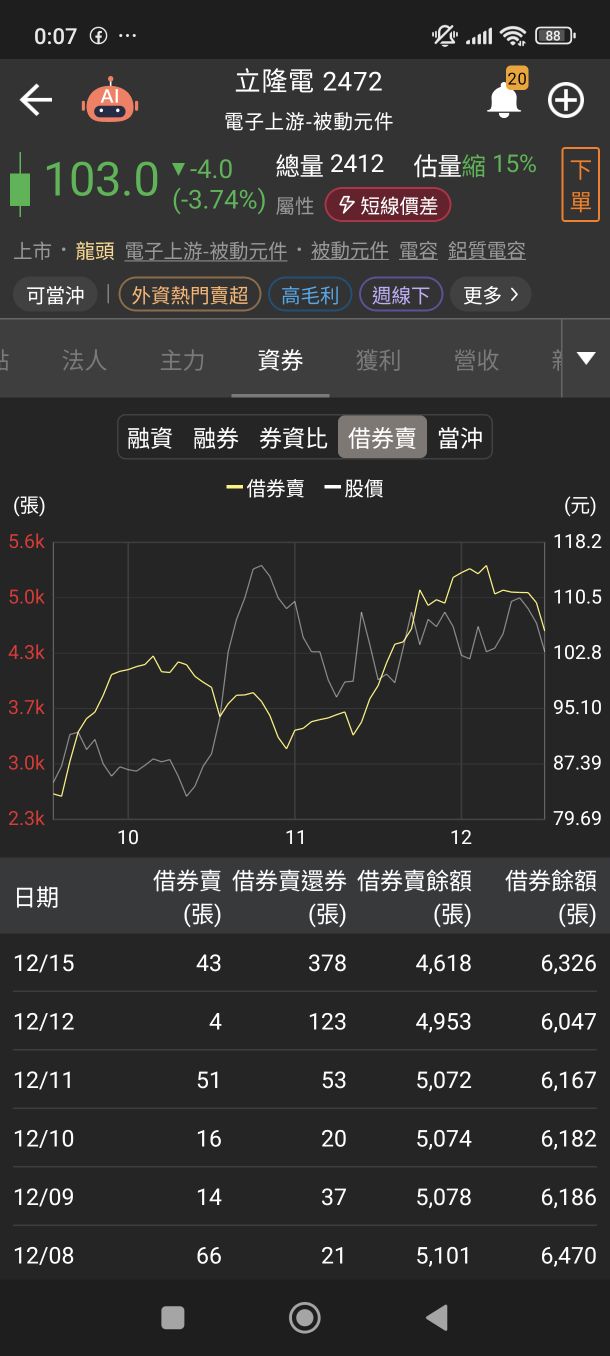Switch to the 營收 tab
Image resolution: width=610 pixels, height=1356 pixels.
pos(476,361)
